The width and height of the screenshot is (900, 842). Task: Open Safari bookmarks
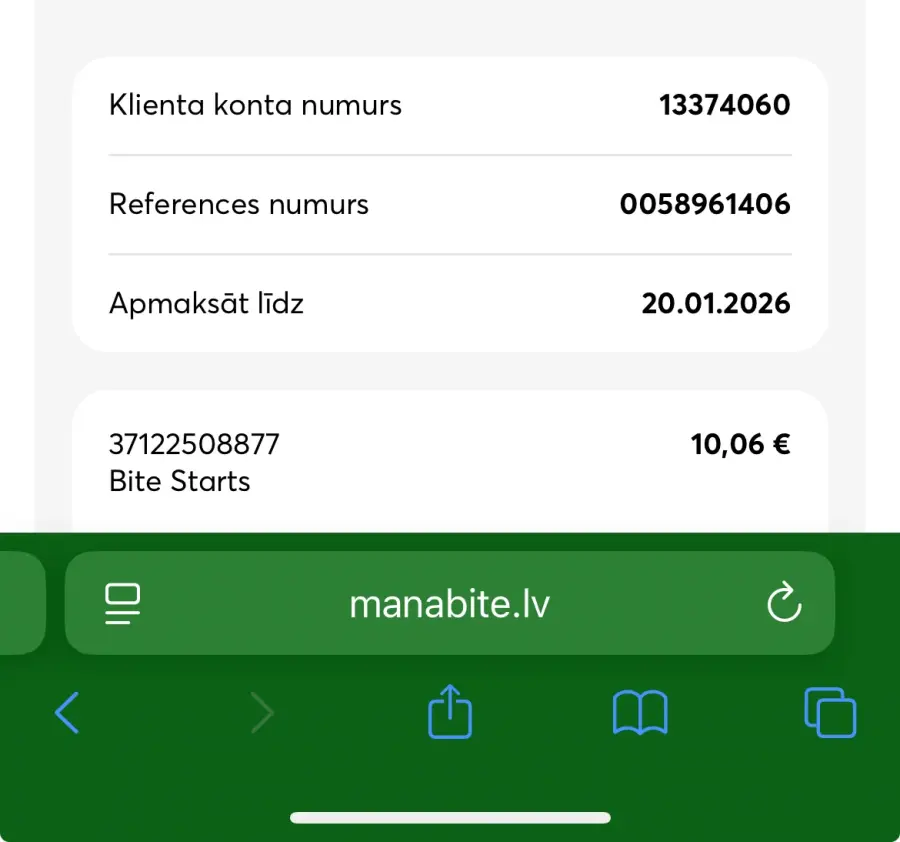(x=639, y=713)
